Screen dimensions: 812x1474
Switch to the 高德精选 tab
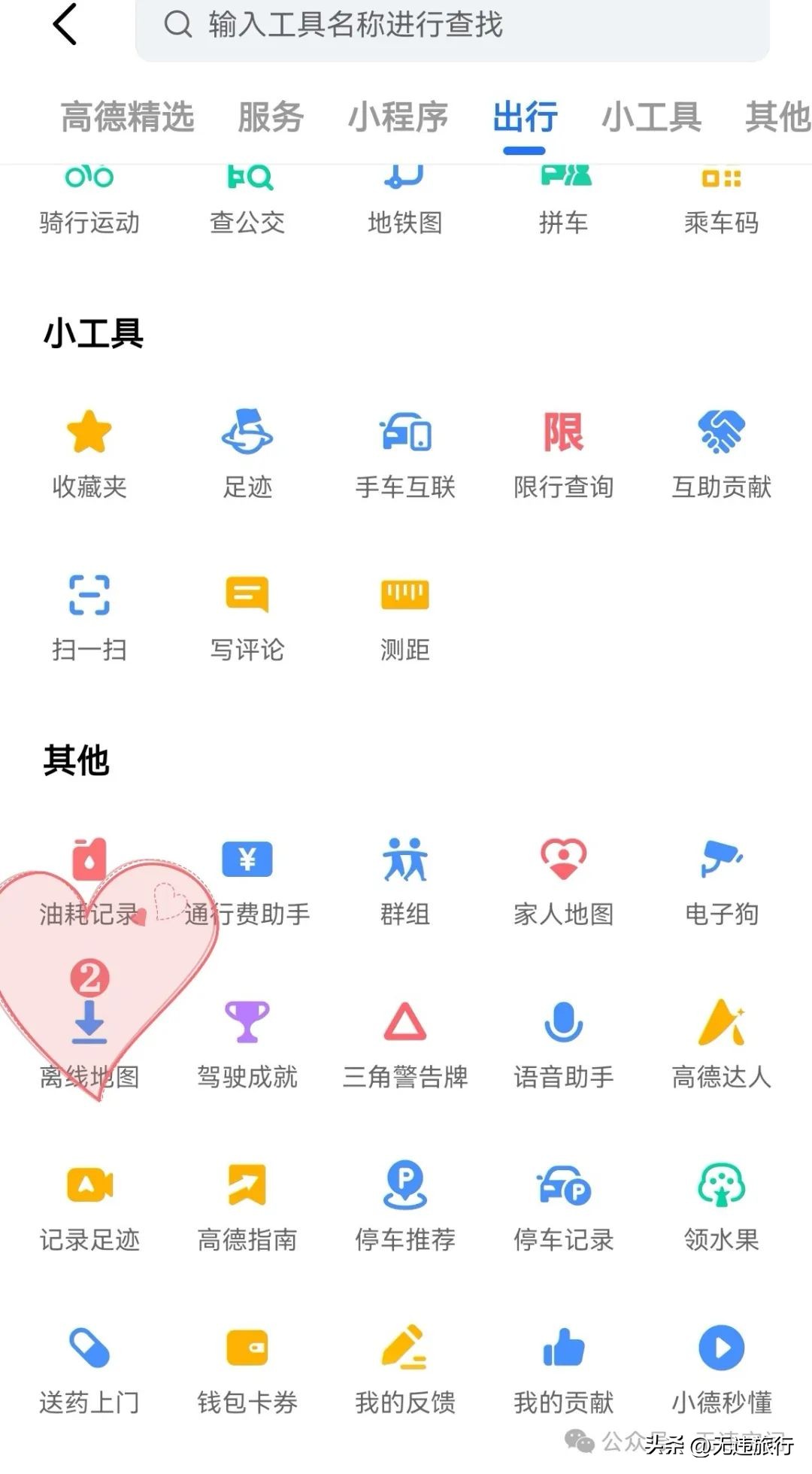(x=127, y=117)
